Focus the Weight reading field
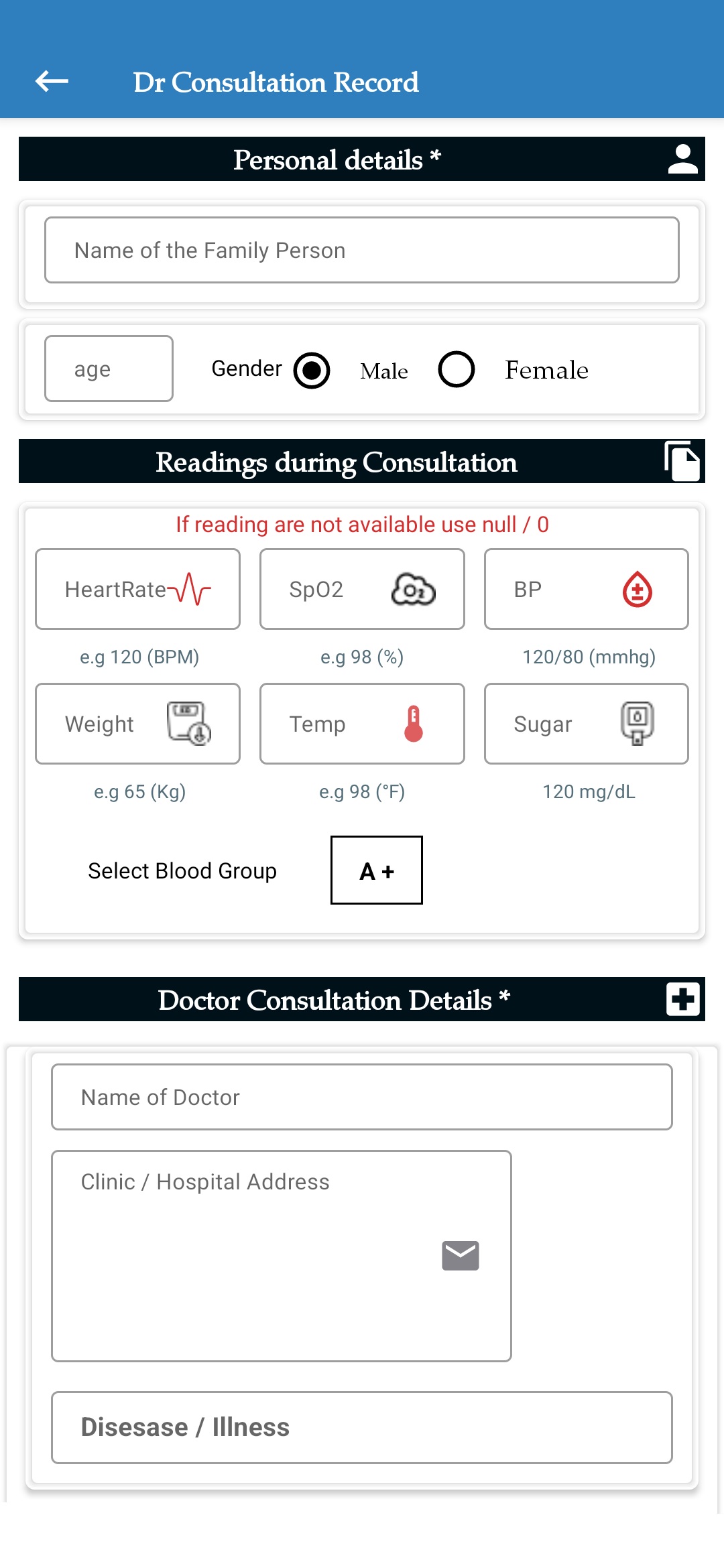Image resolution: width=724 pixels, height=1568 pixels. point(137,724)
